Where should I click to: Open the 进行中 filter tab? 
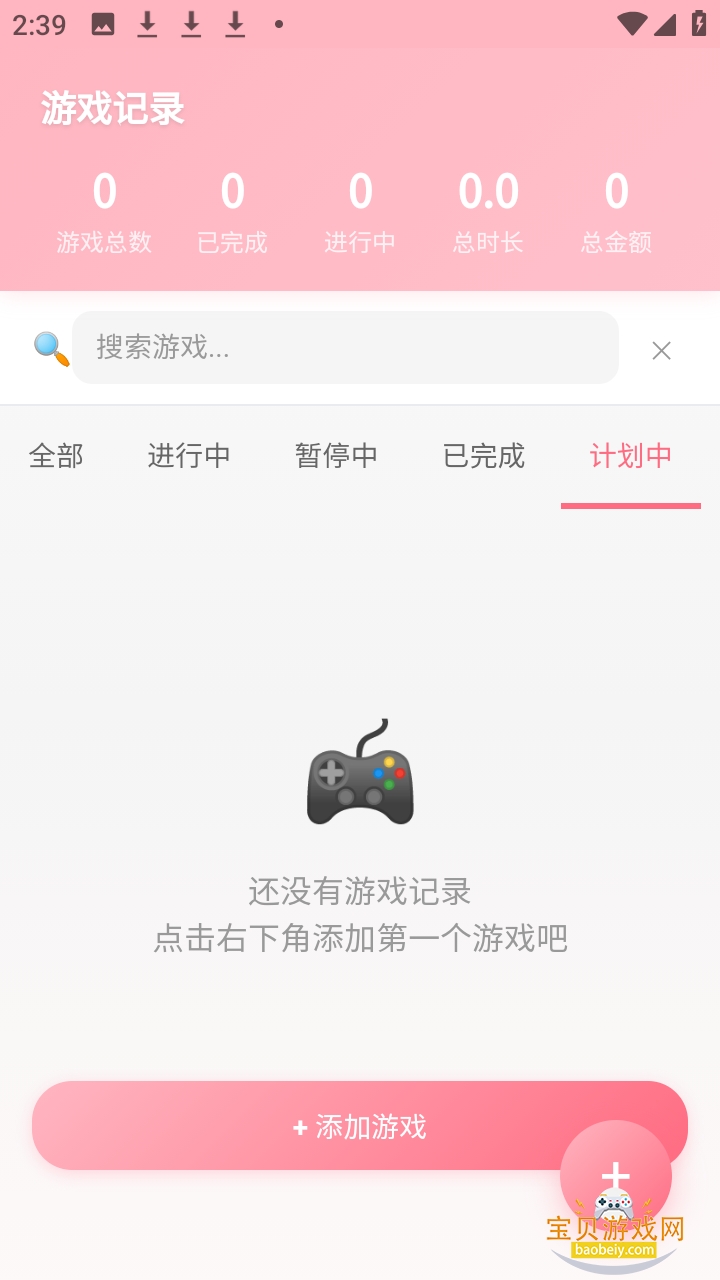pos(189,456)
